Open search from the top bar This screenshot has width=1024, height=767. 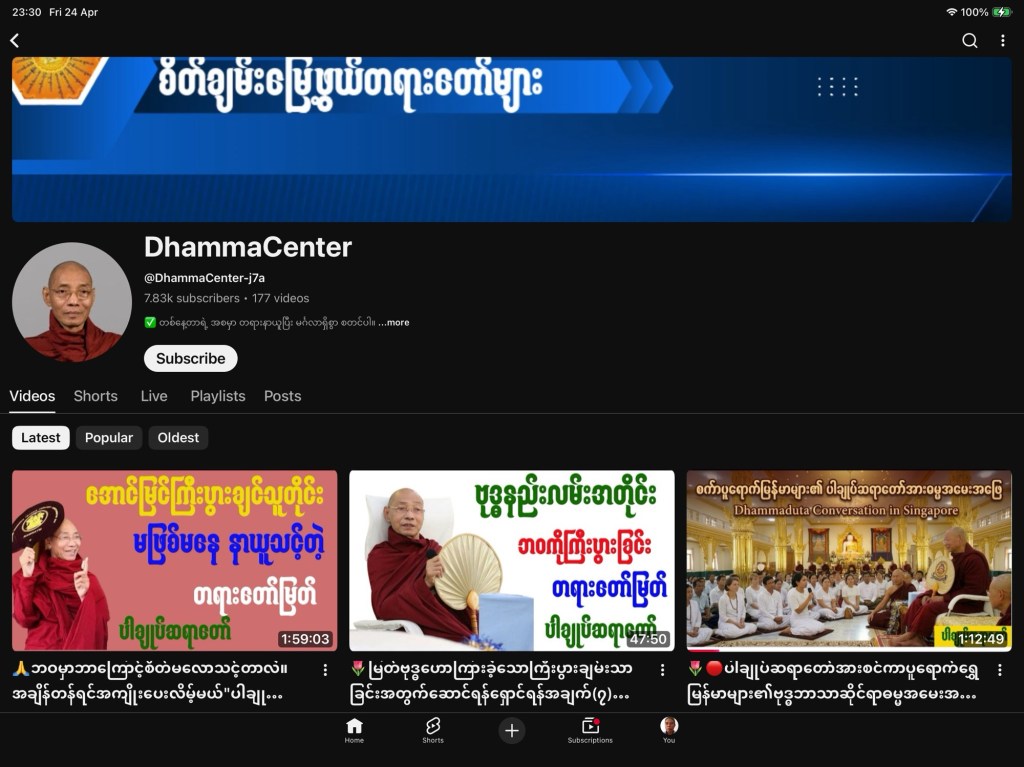point(969,41)
